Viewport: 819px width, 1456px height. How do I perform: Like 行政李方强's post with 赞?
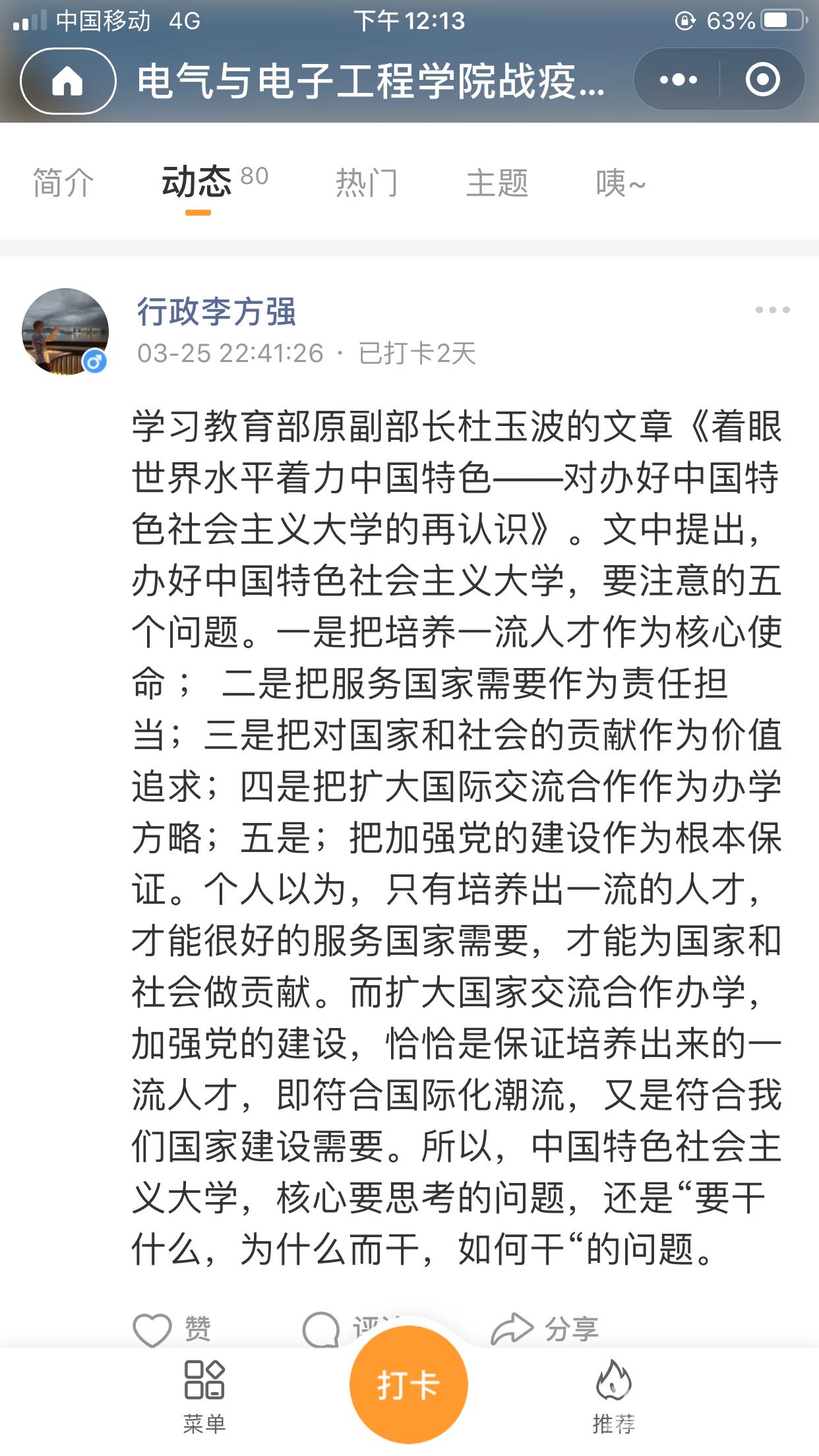(171, 1329)
